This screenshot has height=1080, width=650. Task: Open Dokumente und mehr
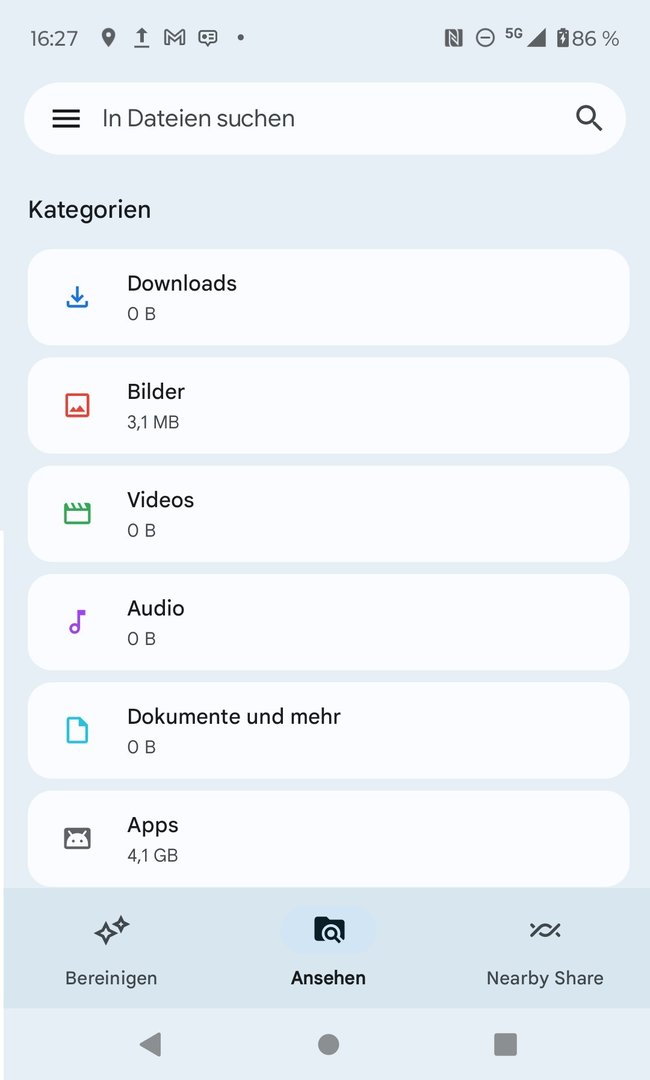pyautogui.click(x=328, y=730)
